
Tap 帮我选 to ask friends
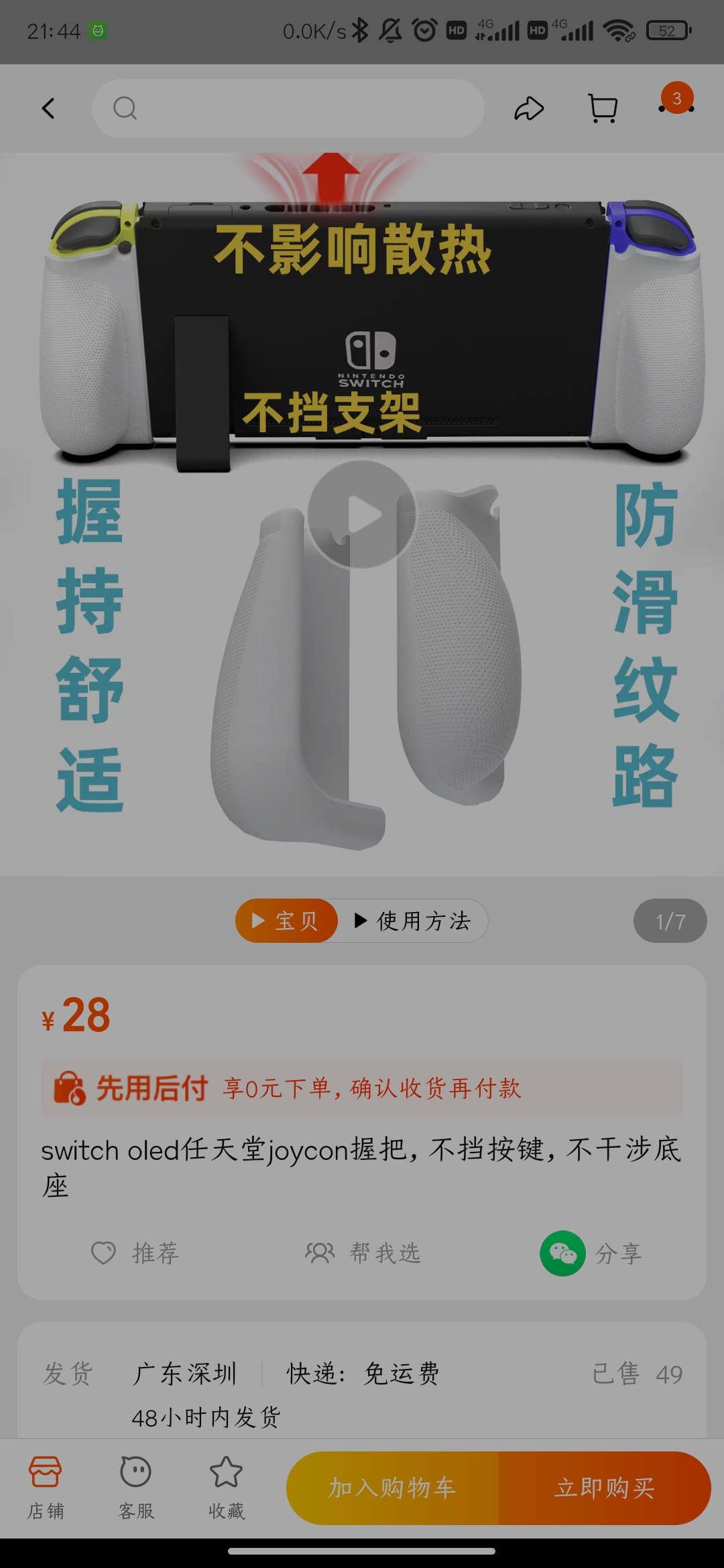363,1253
